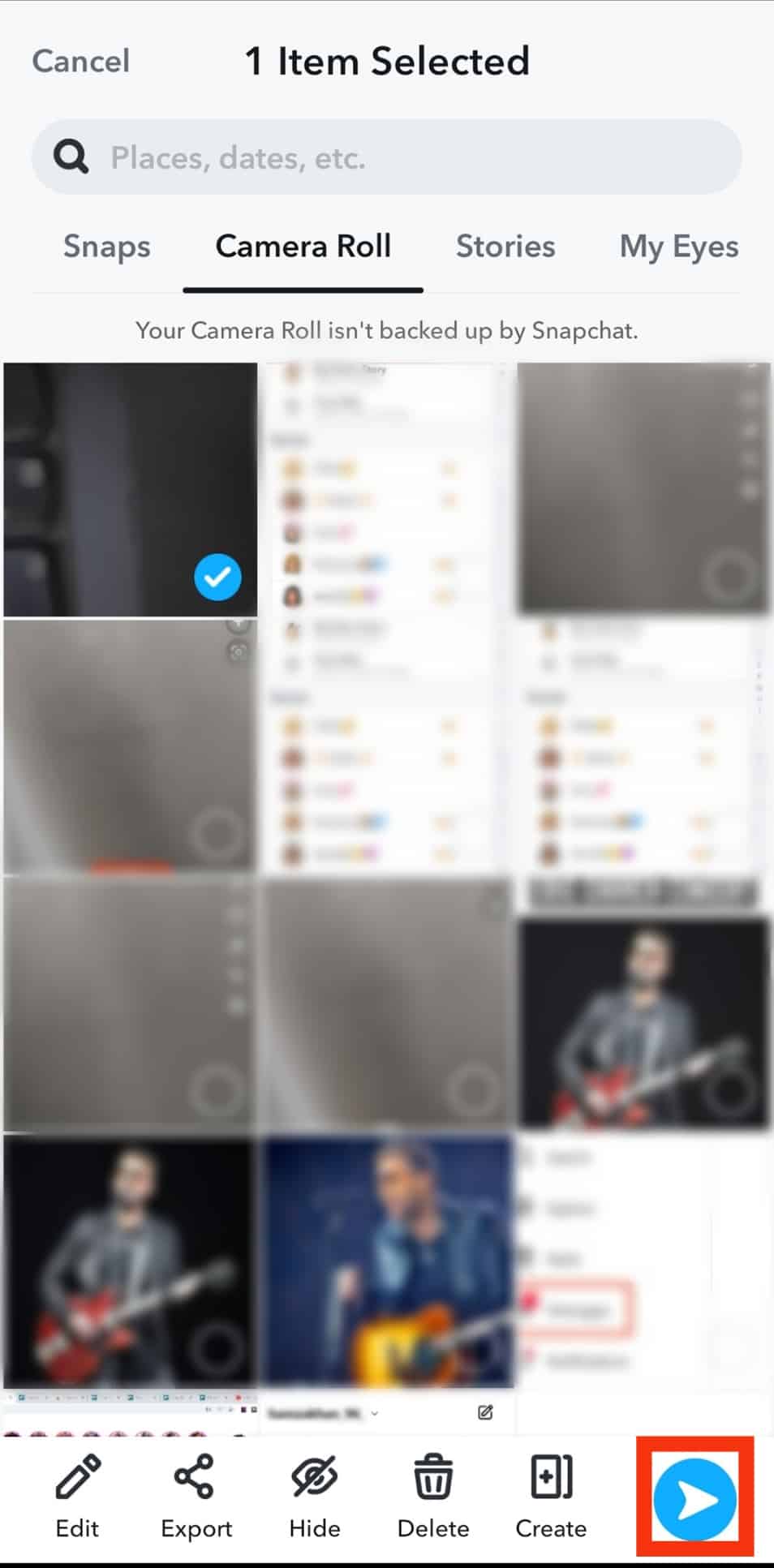Hide the selected item

click(x=314, y=1497)
